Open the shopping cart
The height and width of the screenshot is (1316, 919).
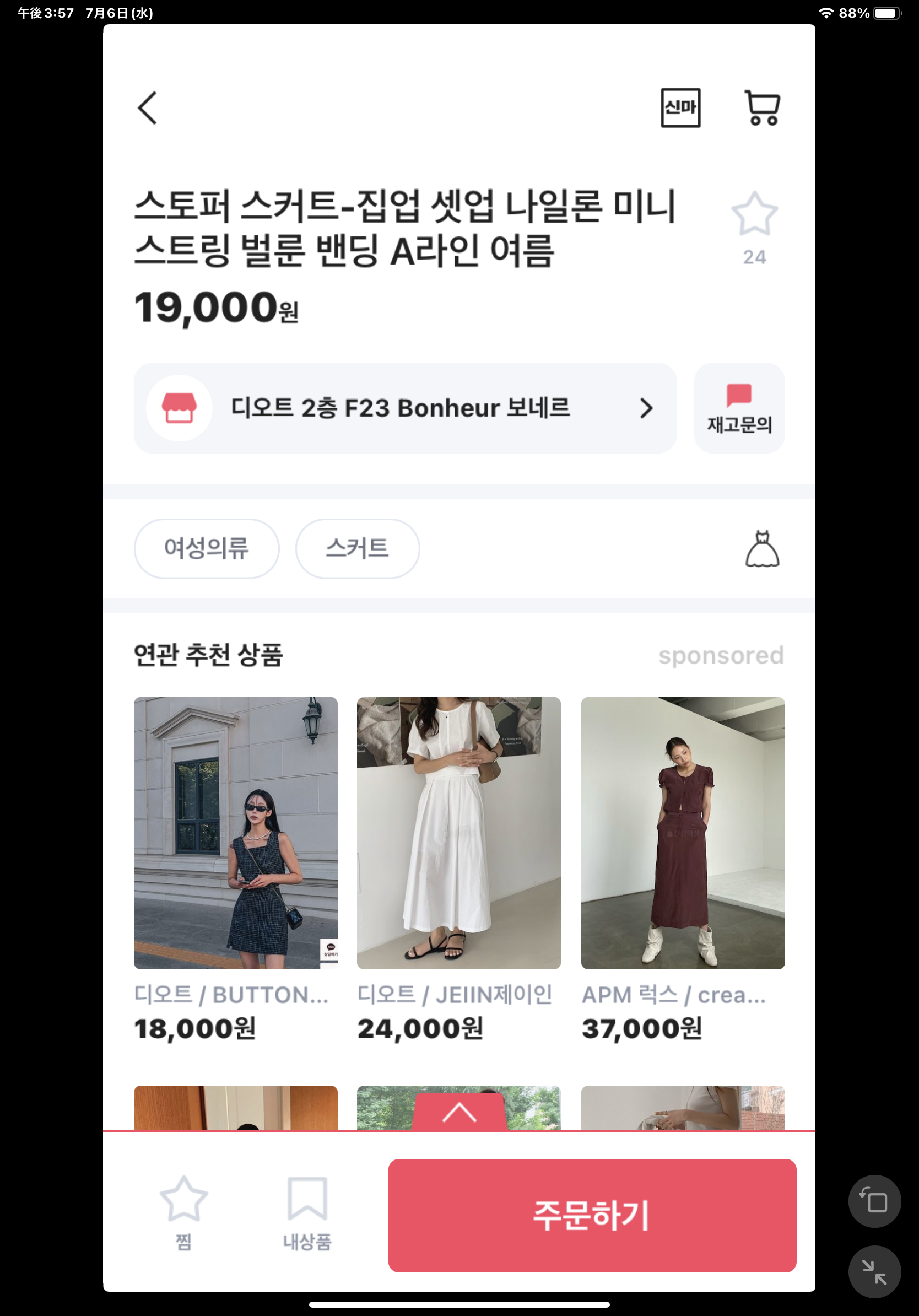click(x=763, y=108)
